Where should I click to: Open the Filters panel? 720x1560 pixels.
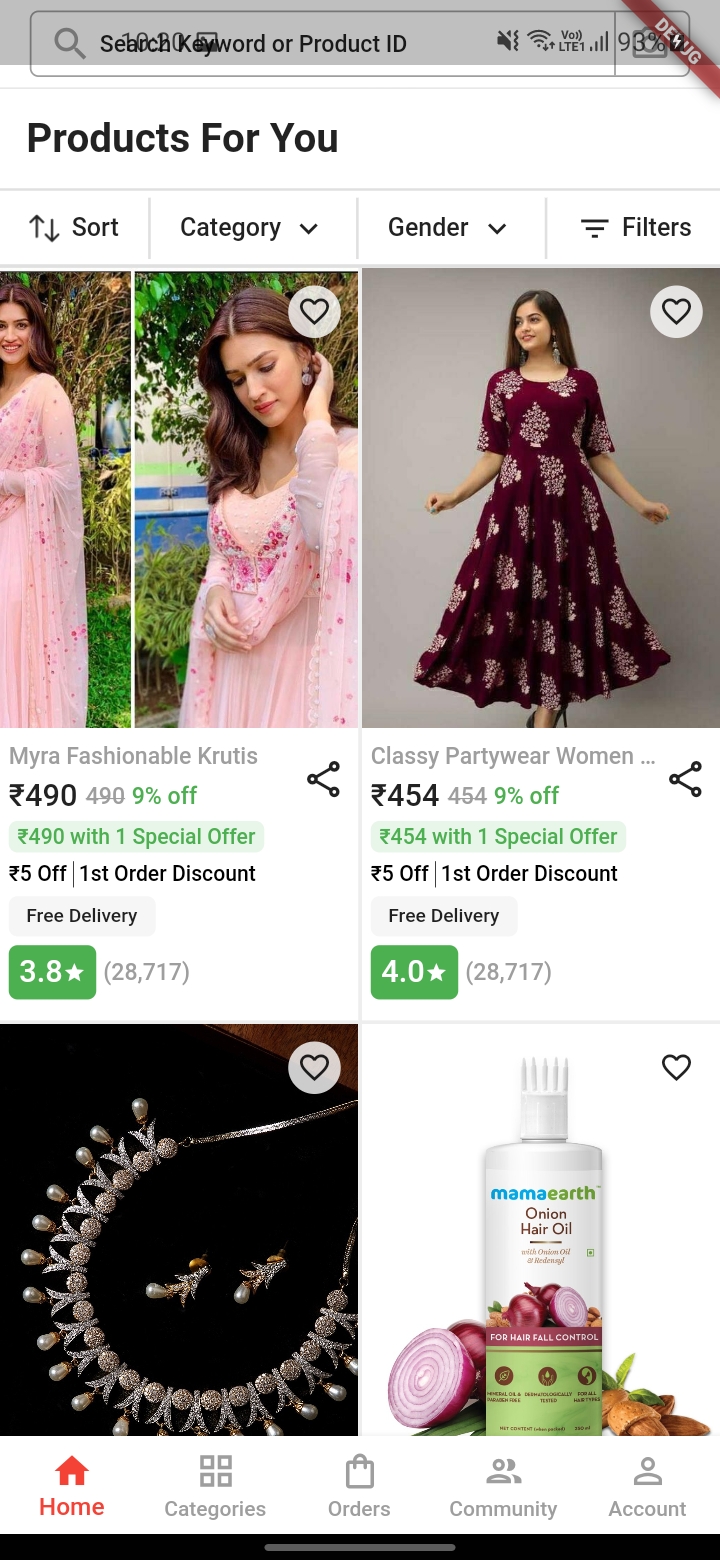[x=636, y=228]
